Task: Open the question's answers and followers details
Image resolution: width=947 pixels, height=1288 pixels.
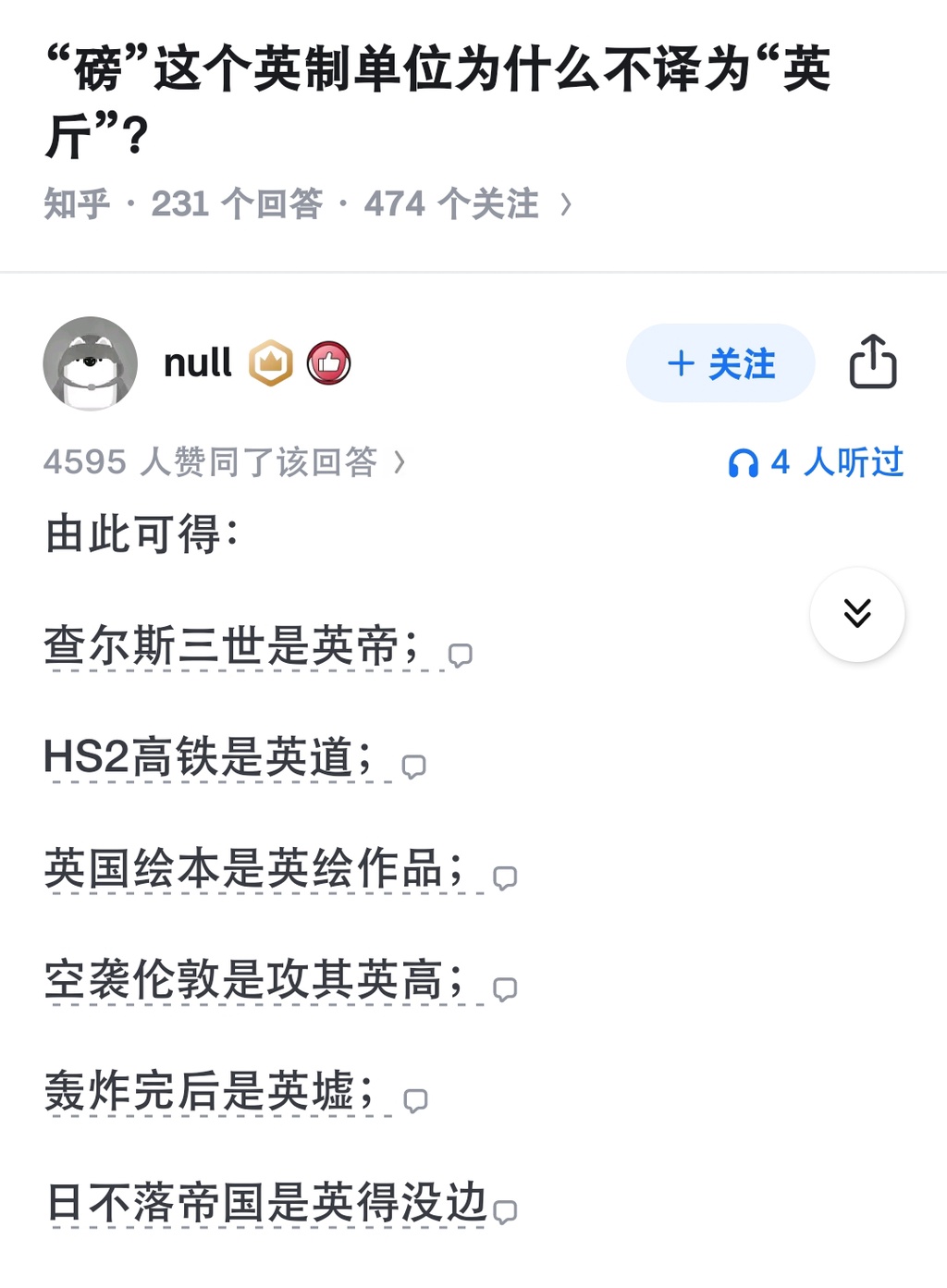Action: coord(309,204)
